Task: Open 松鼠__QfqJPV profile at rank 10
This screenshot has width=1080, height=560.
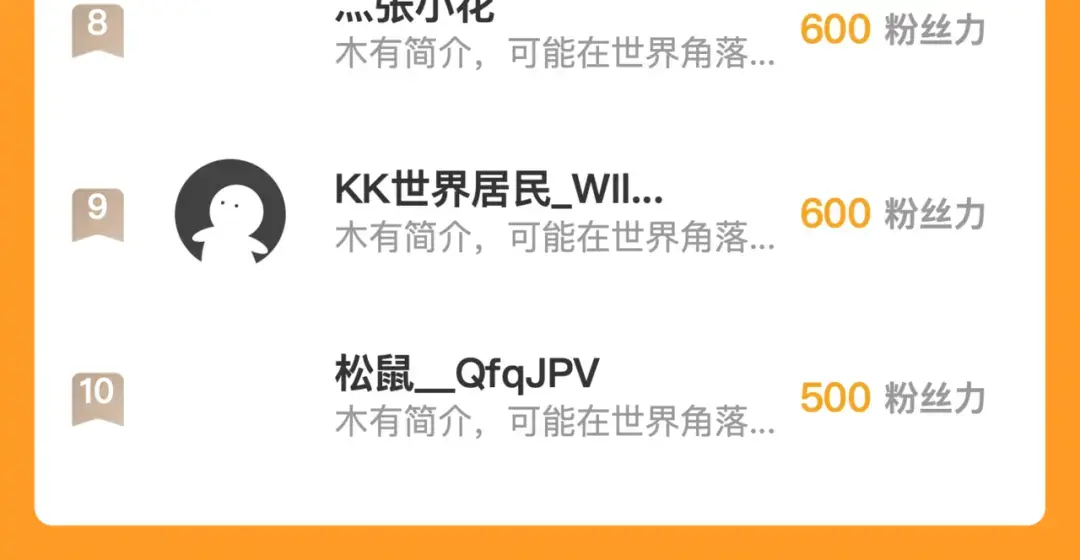Action: tap(467, 374)
